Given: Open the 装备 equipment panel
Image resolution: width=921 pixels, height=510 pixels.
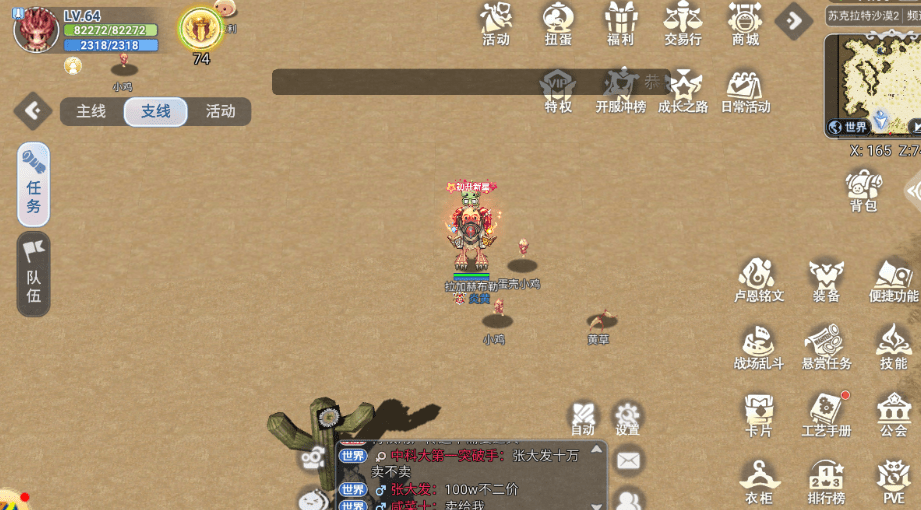Looking at the screenshot, I should [x=826, y=279].
